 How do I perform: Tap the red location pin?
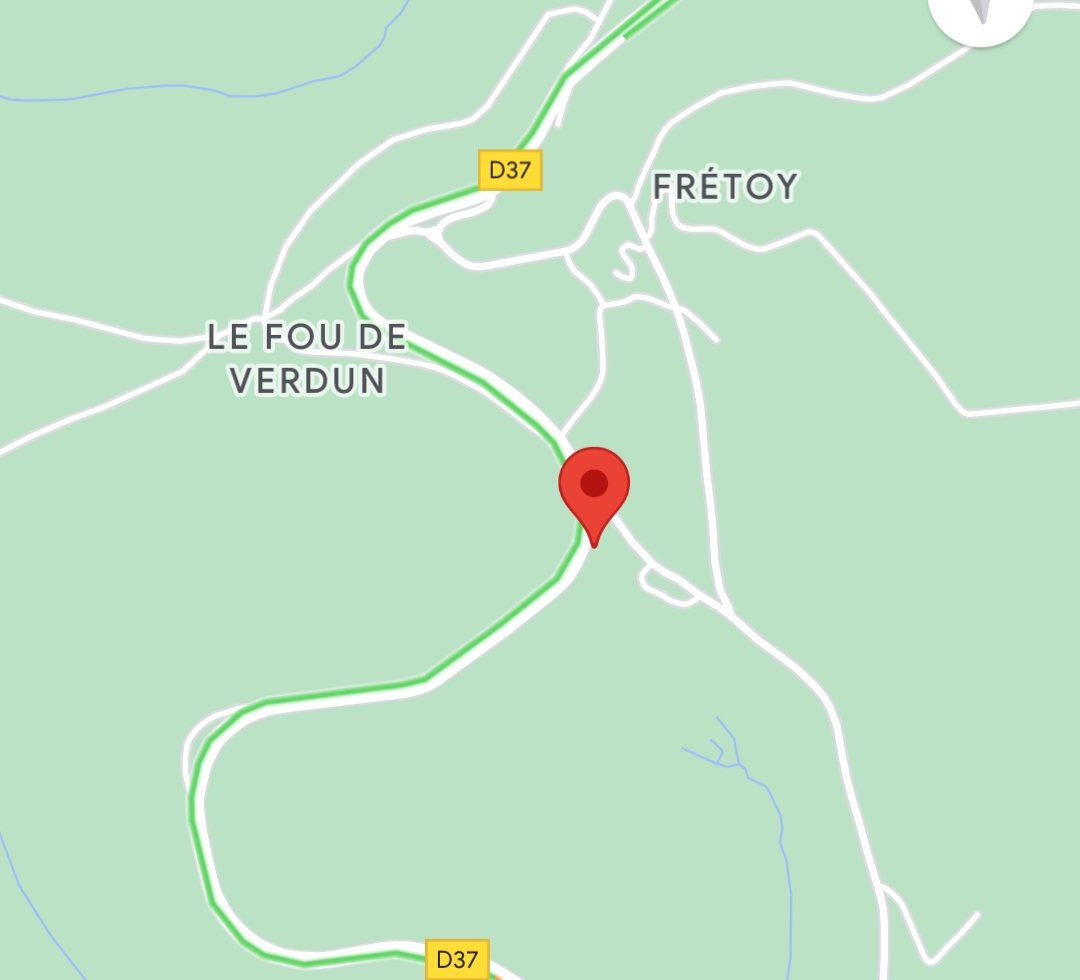594,489
